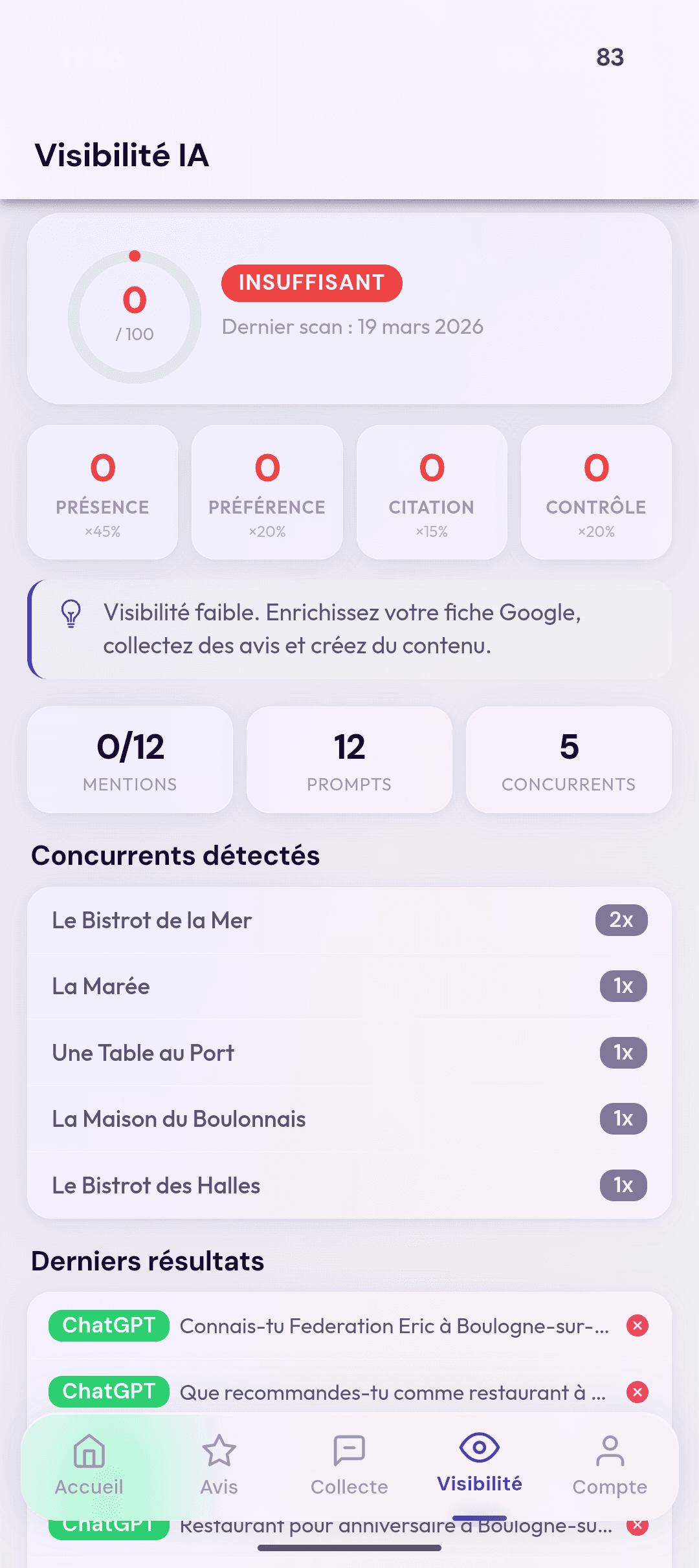Open the Derniers résultats section

point(148,1259)
